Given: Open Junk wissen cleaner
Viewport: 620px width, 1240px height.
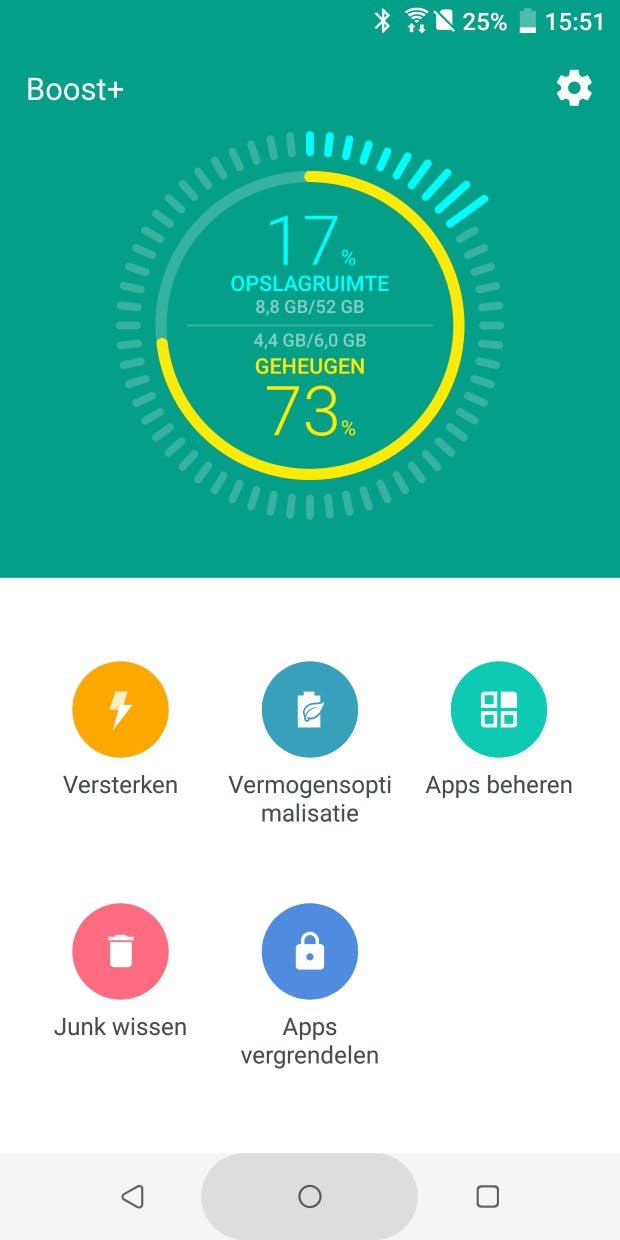Looking at the screenshot, I should coord(120,952).
